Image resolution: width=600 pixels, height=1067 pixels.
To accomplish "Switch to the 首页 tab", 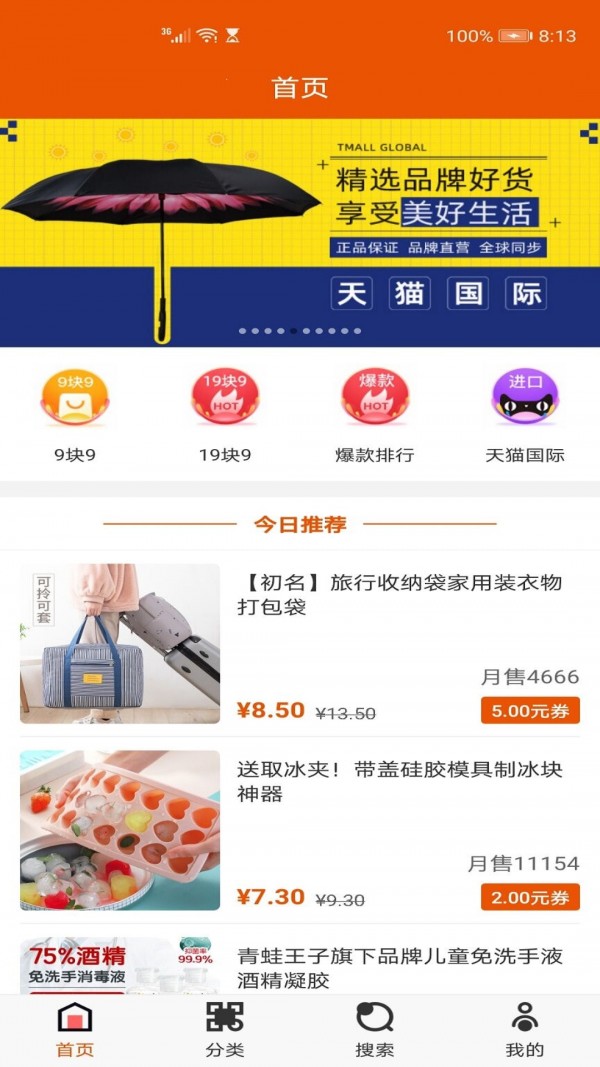I will [75, 1030].
